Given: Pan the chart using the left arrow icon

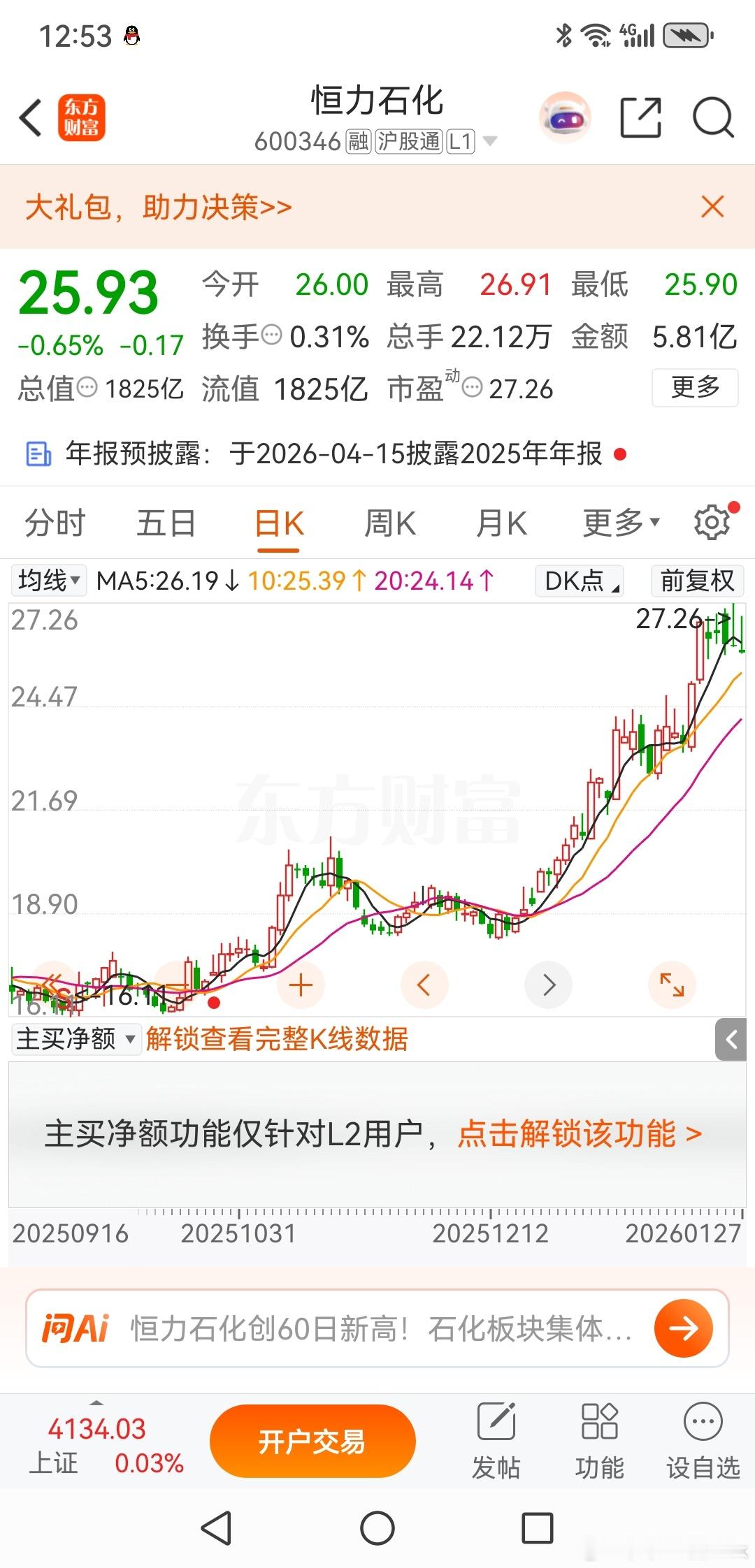Looking at the screenshot, I should tap(424, 985).
